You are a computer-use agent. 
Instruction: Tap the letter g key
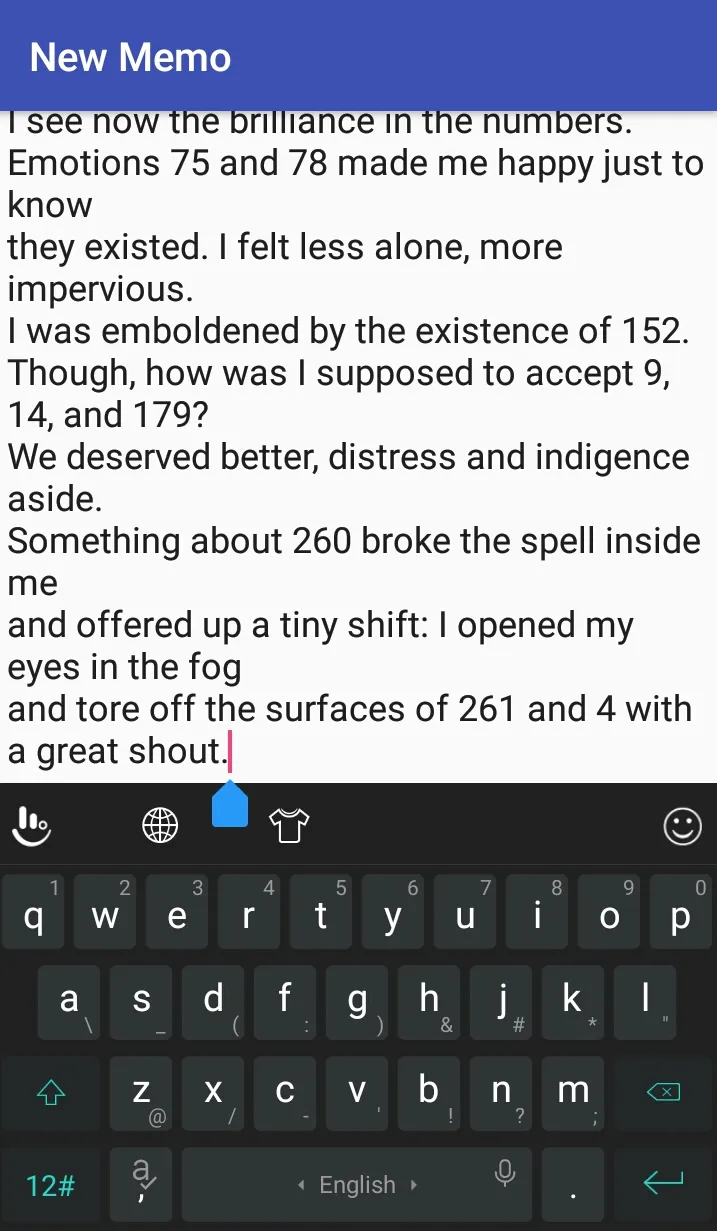(x=357, y=1003)
